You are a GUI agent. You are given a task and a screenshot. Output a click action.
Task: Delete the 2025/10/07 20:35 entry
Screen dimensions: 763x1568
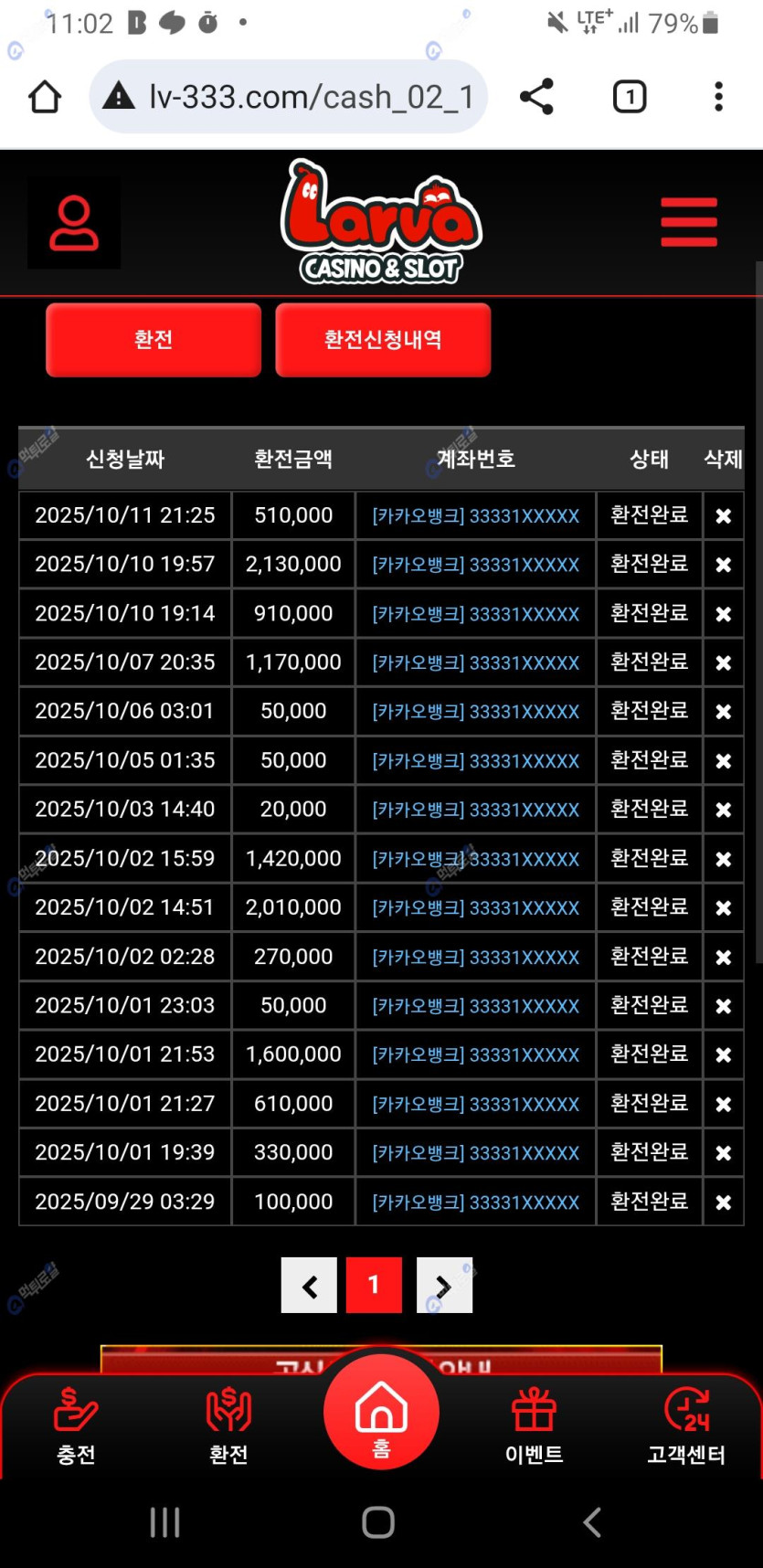723,662
